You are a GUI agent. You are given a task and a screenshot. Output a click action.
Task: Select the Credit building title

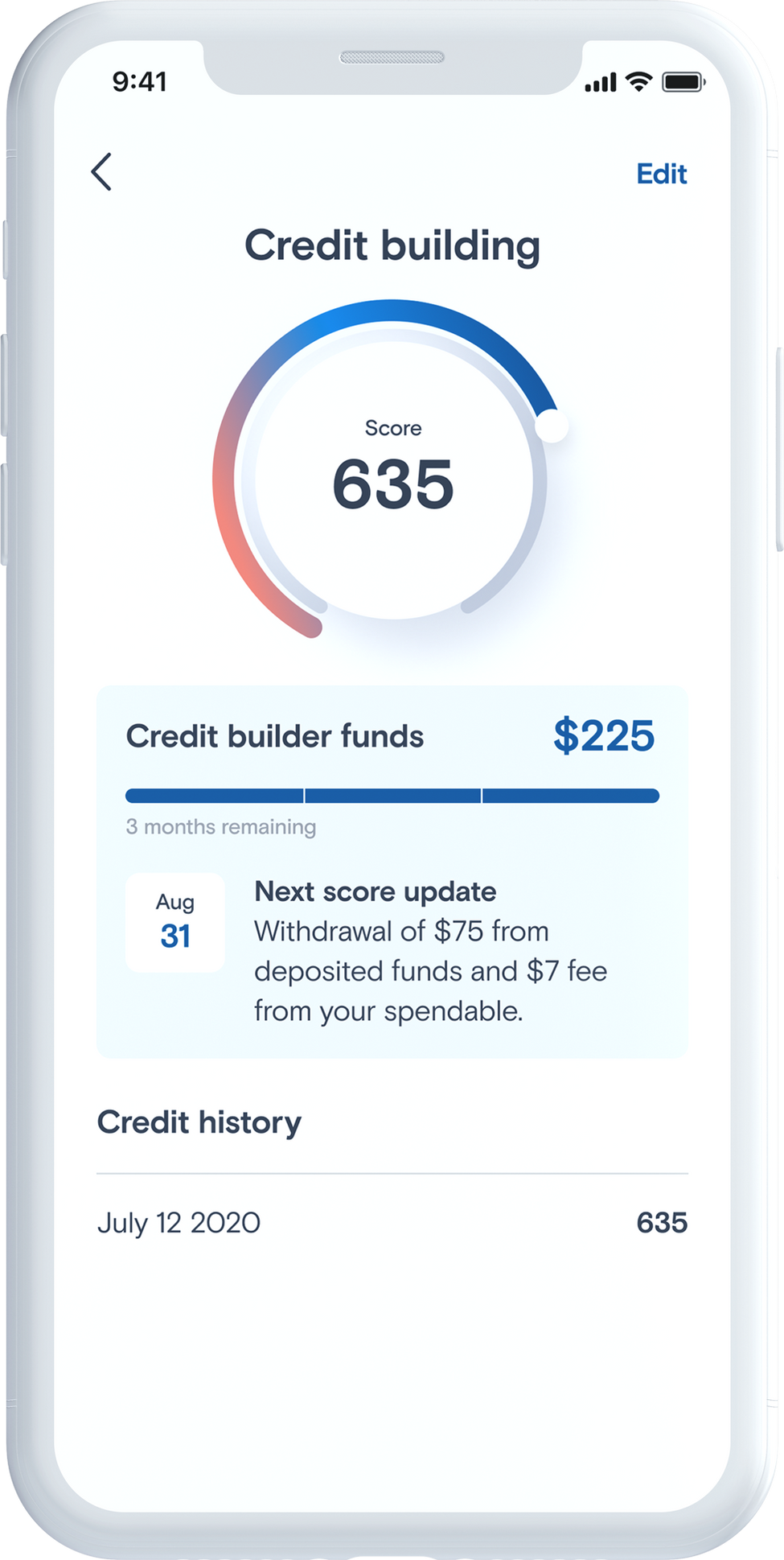point(392,244)
